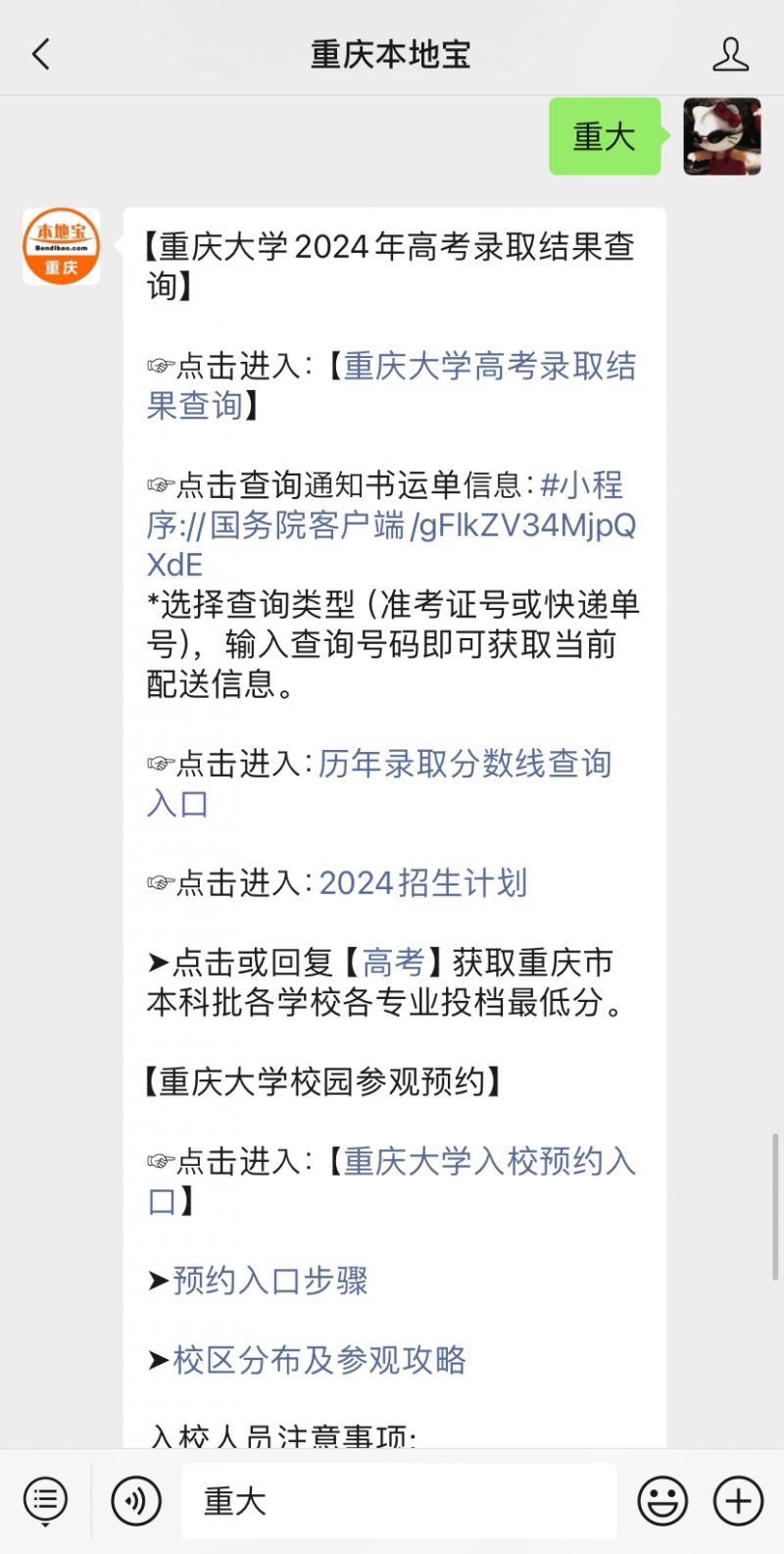The image size is (784, 1554).
Task: Focus the message input field
Action: (x=399, y=1500)
